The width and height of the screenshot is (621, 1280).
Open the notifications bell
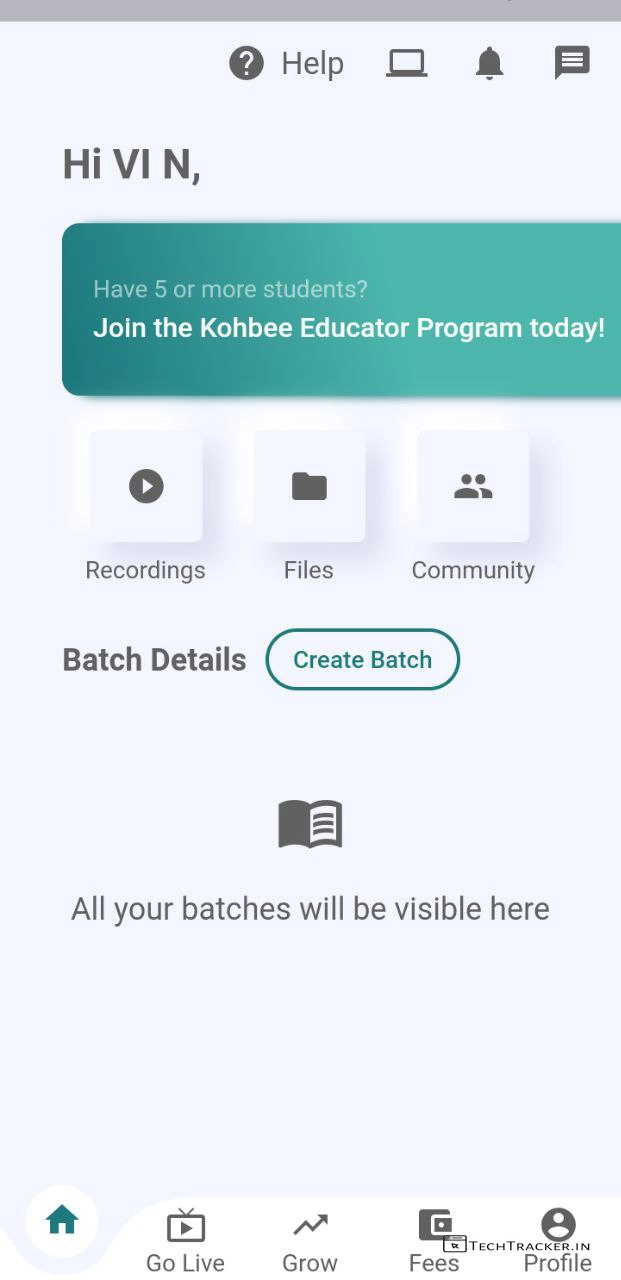(x=489, y=64)
